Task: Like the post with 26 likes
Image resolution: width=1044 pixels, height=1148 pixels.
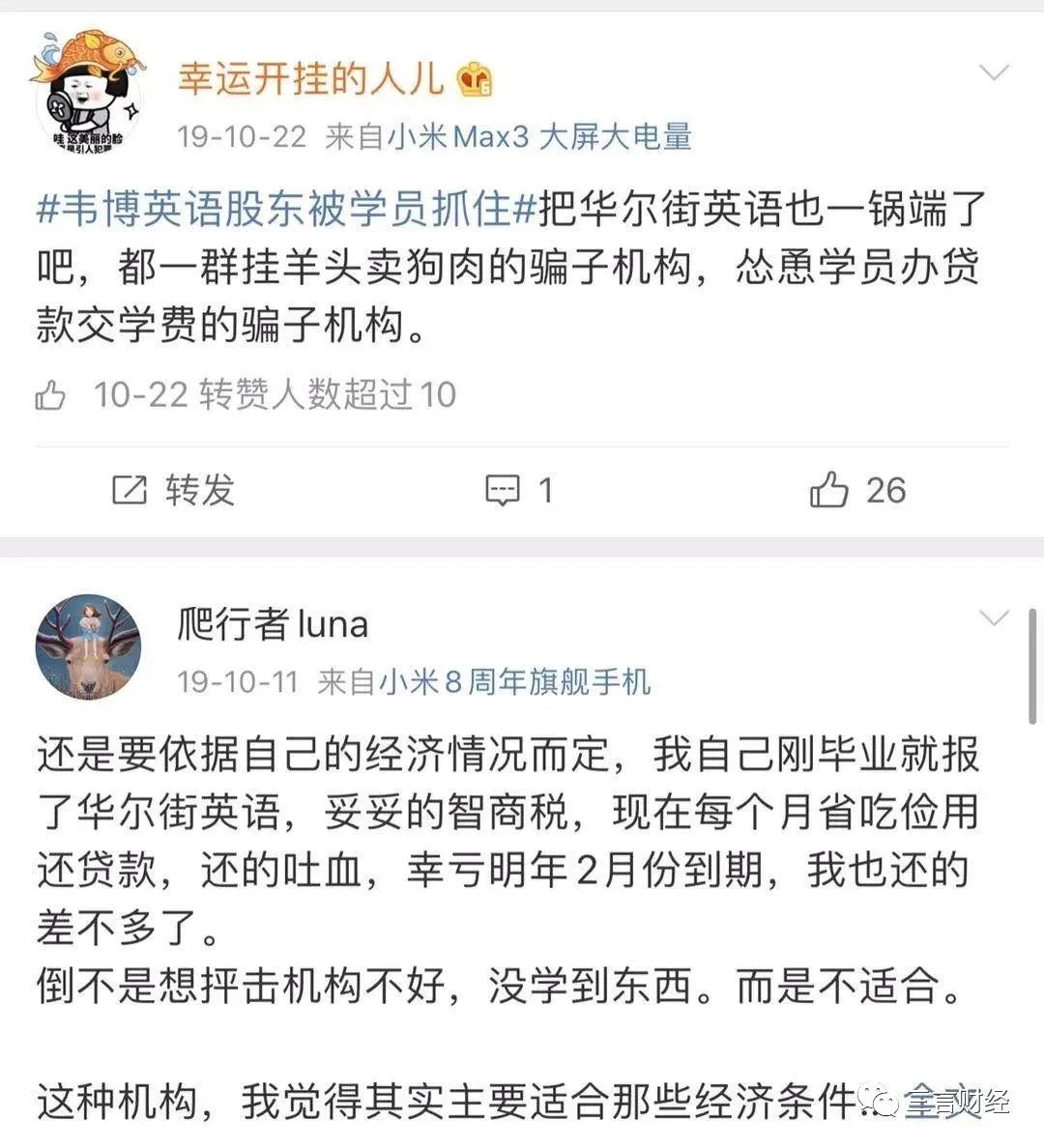Action: click(856, 490)
